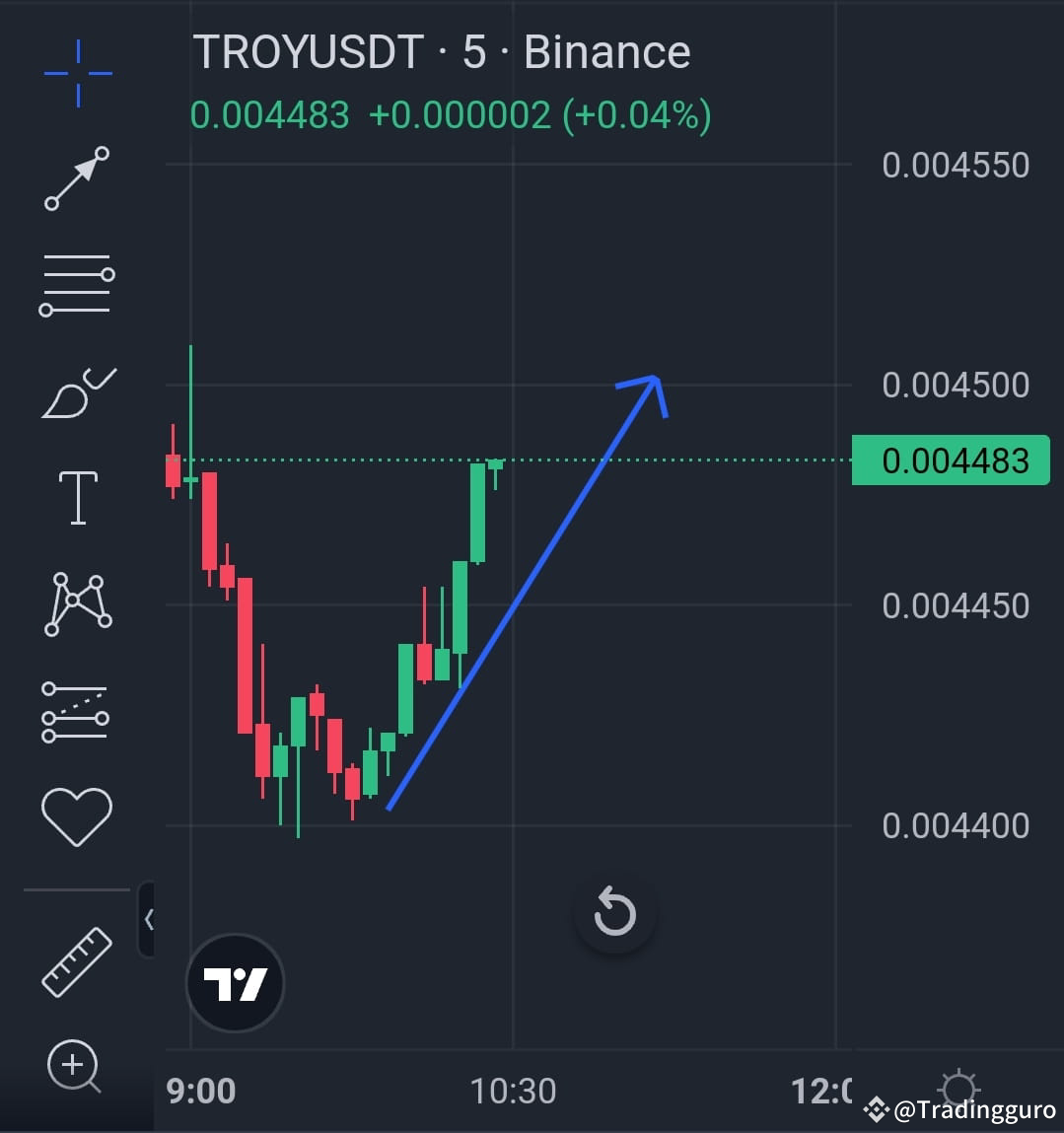Screen dimensions: 1064x1133
Task: Select the text annotation tool
Action: [77, 498]
